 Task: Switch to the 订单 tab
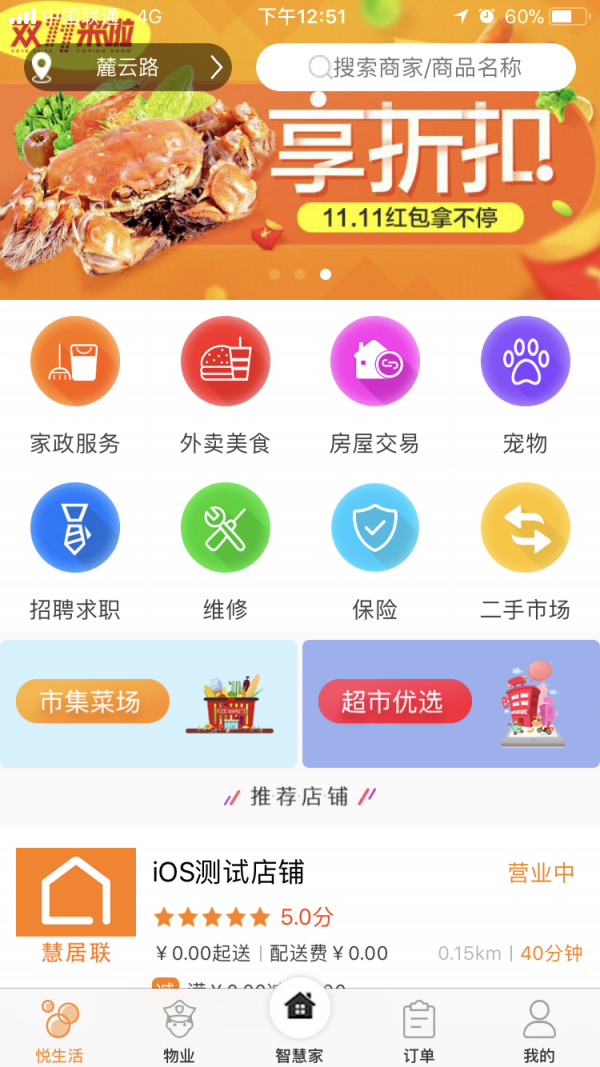pyautogui.click(x=419, y=1030)
